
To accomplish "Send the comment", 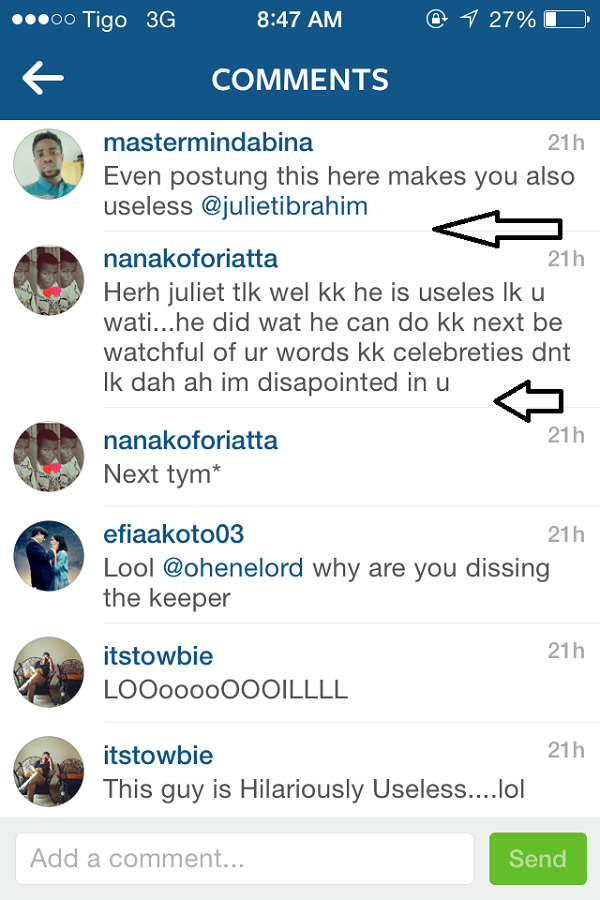I will 537,858.
